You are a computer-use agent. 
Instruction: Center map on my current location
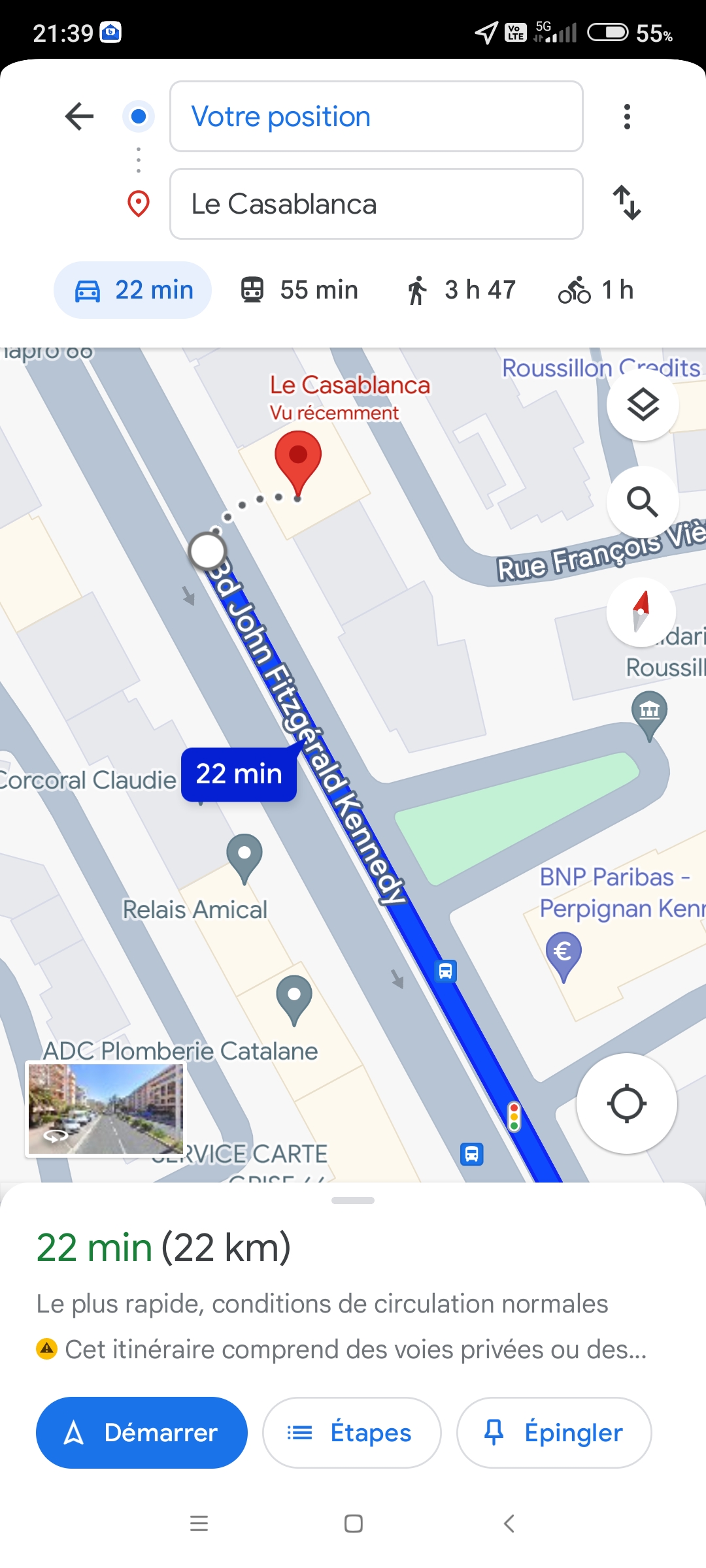(x=626, y=1103)
